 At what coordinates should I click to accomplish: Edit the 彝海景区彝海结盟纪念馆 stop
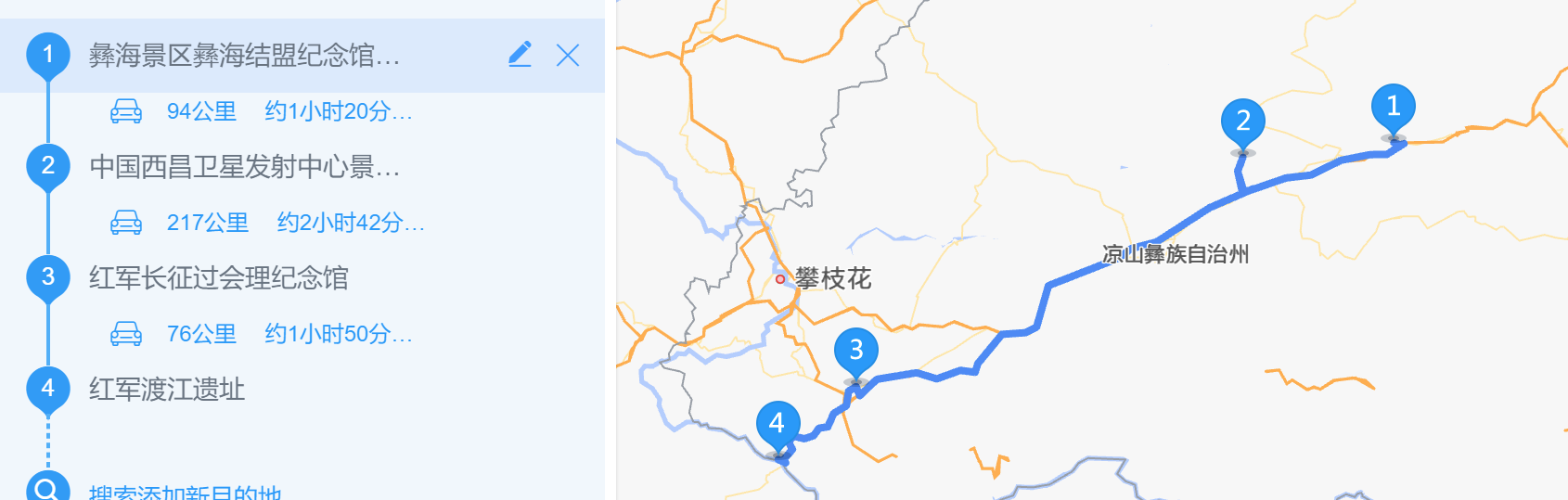tap(521, 55)
